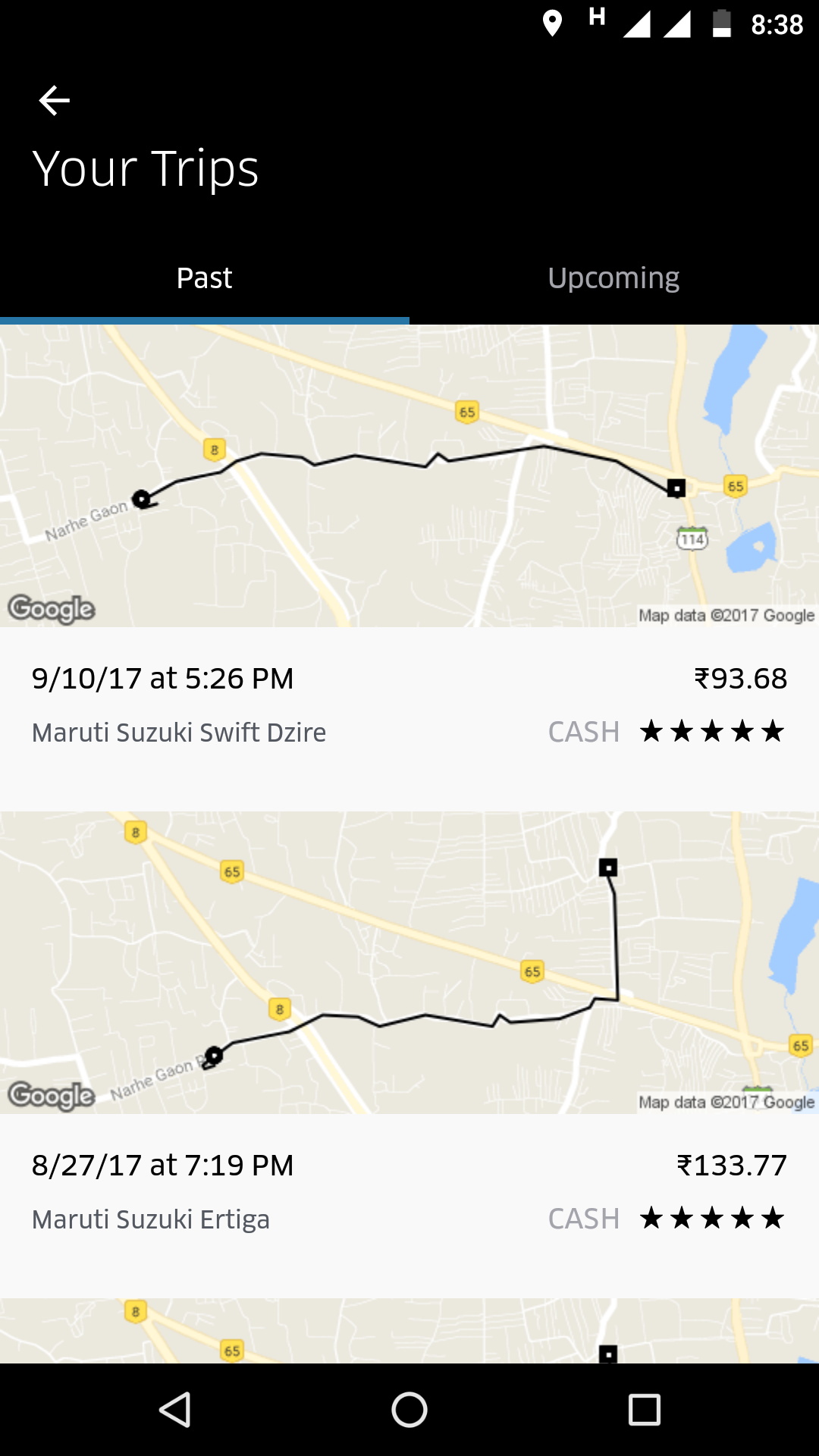Select the Past tab
Viewport: 819px width, 1456px height.
204,278
